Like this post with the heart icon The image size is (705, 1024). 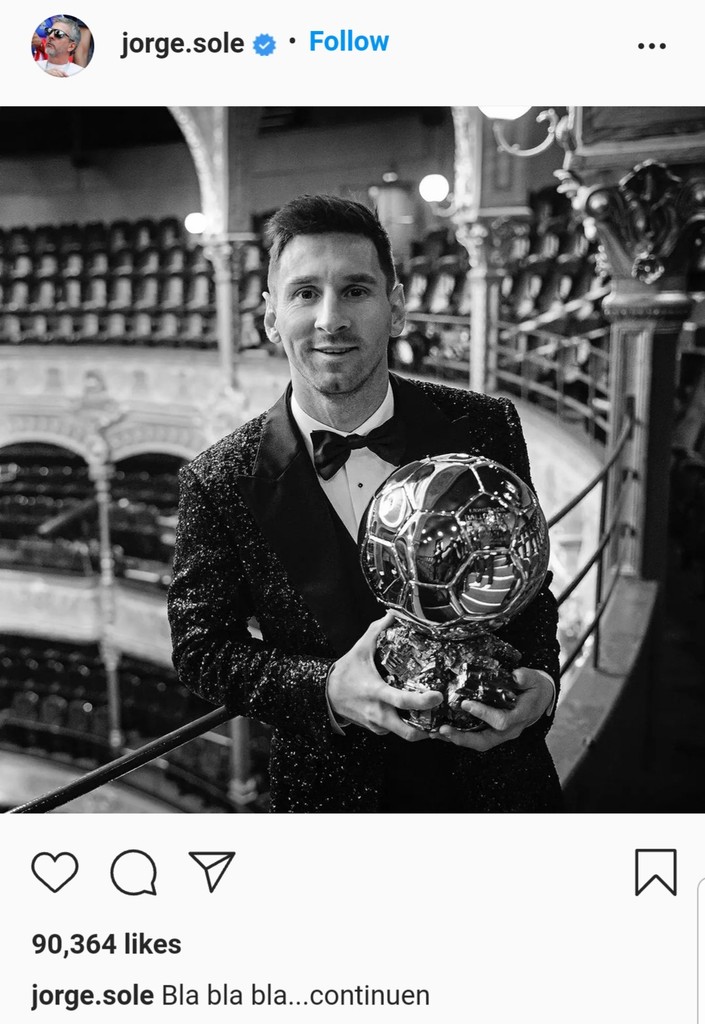point(54,871)
